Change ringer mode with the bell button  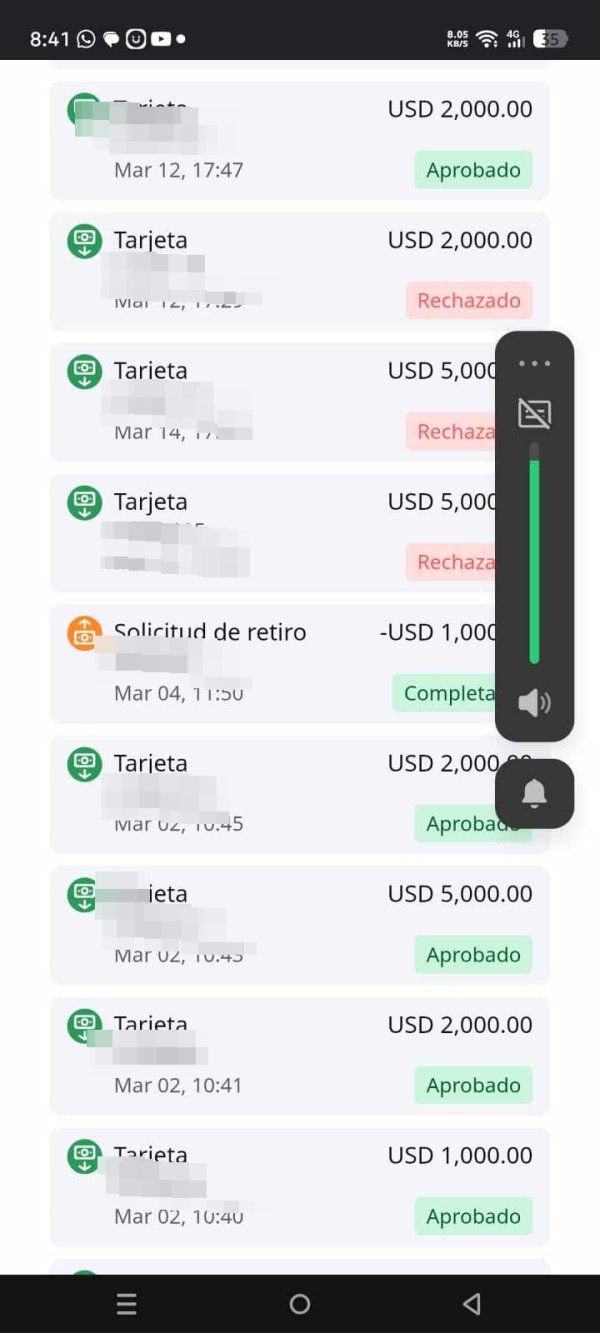[534, 794]
